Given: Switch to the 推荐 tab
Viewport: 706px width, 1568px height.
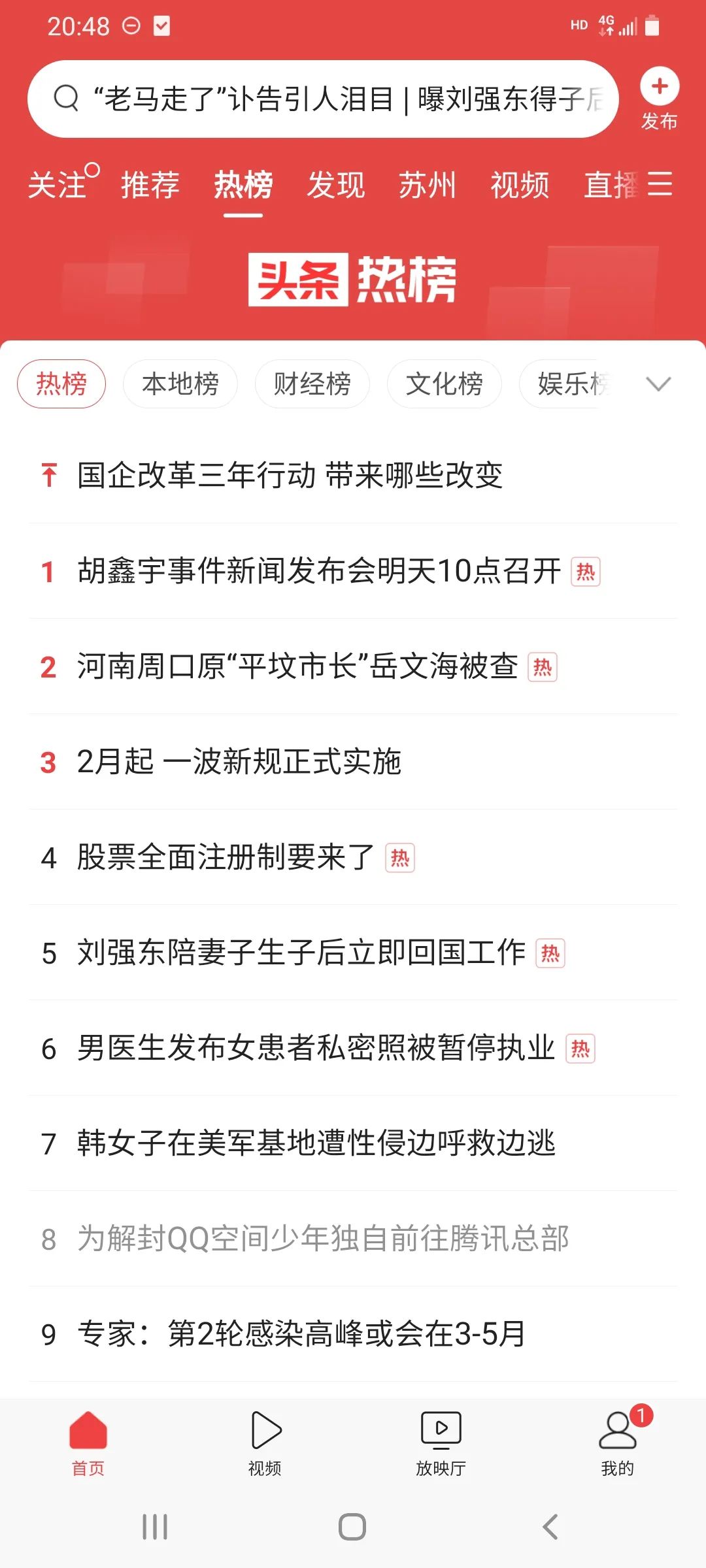Looking at the screenshot, I should coord(150,186).
